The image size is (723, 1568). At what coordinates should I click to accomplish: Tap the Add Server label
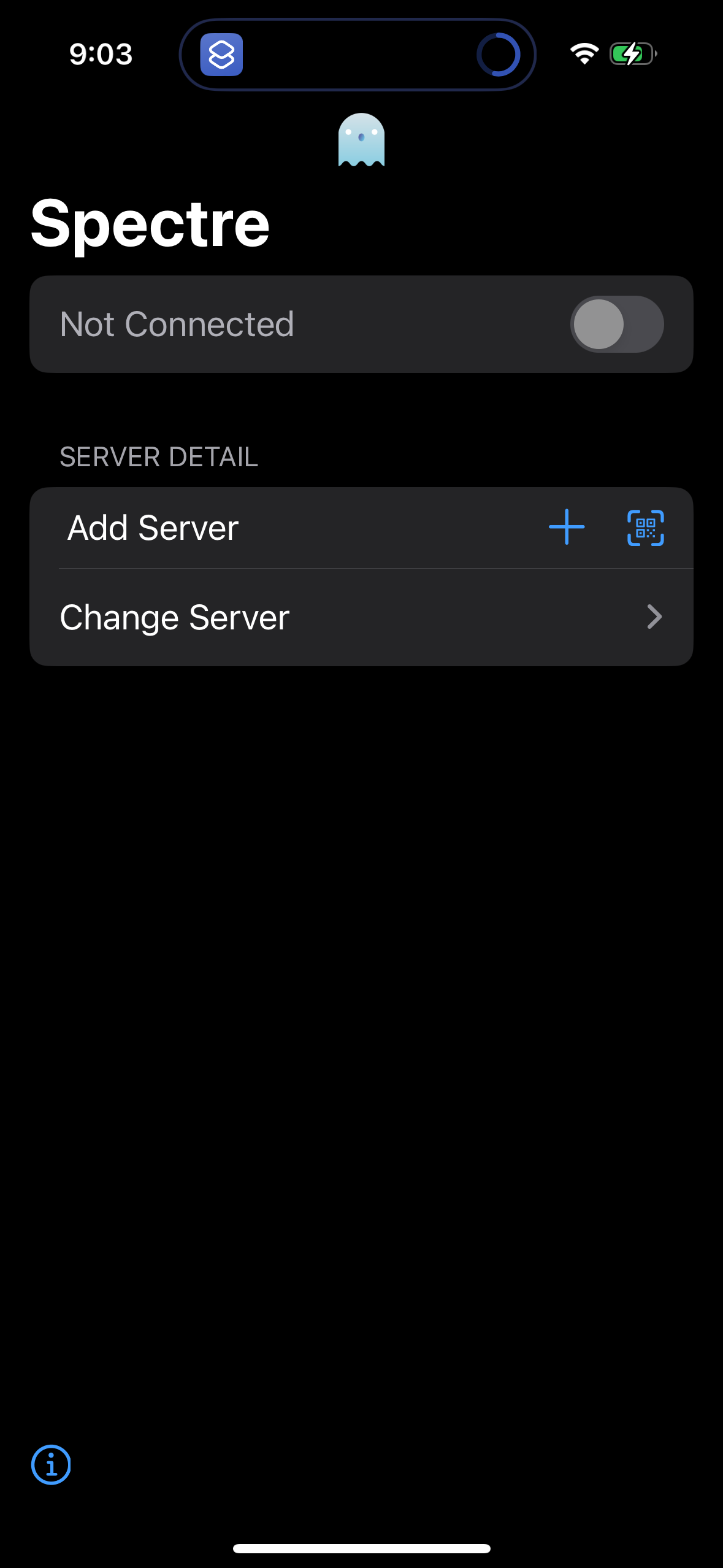(152, 528)
